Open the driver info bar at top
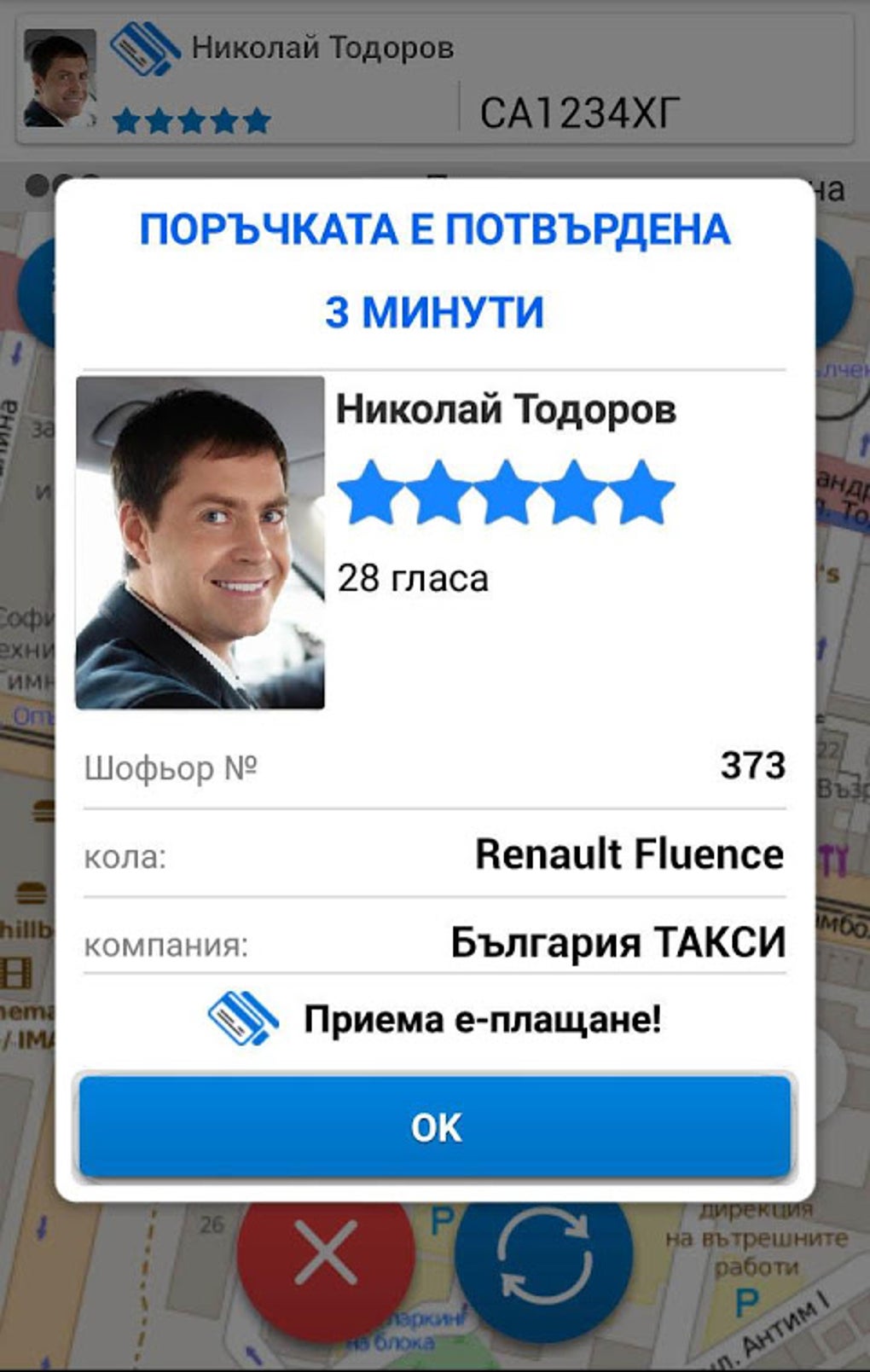Screen dimensions: 870x1372 [x=435, y=79]
